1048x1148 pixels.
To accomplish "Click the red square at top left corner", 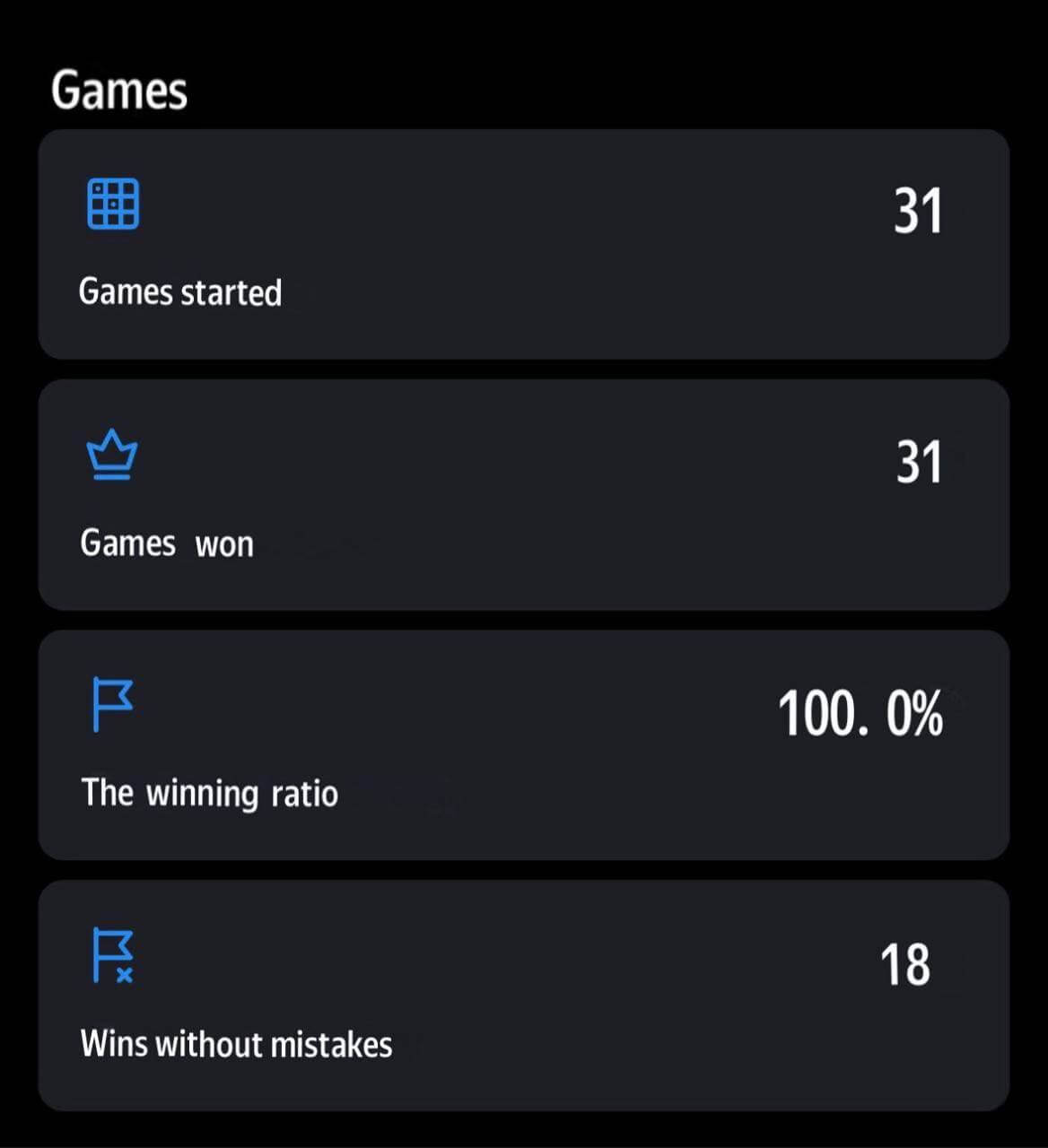I will coord(18,18).
